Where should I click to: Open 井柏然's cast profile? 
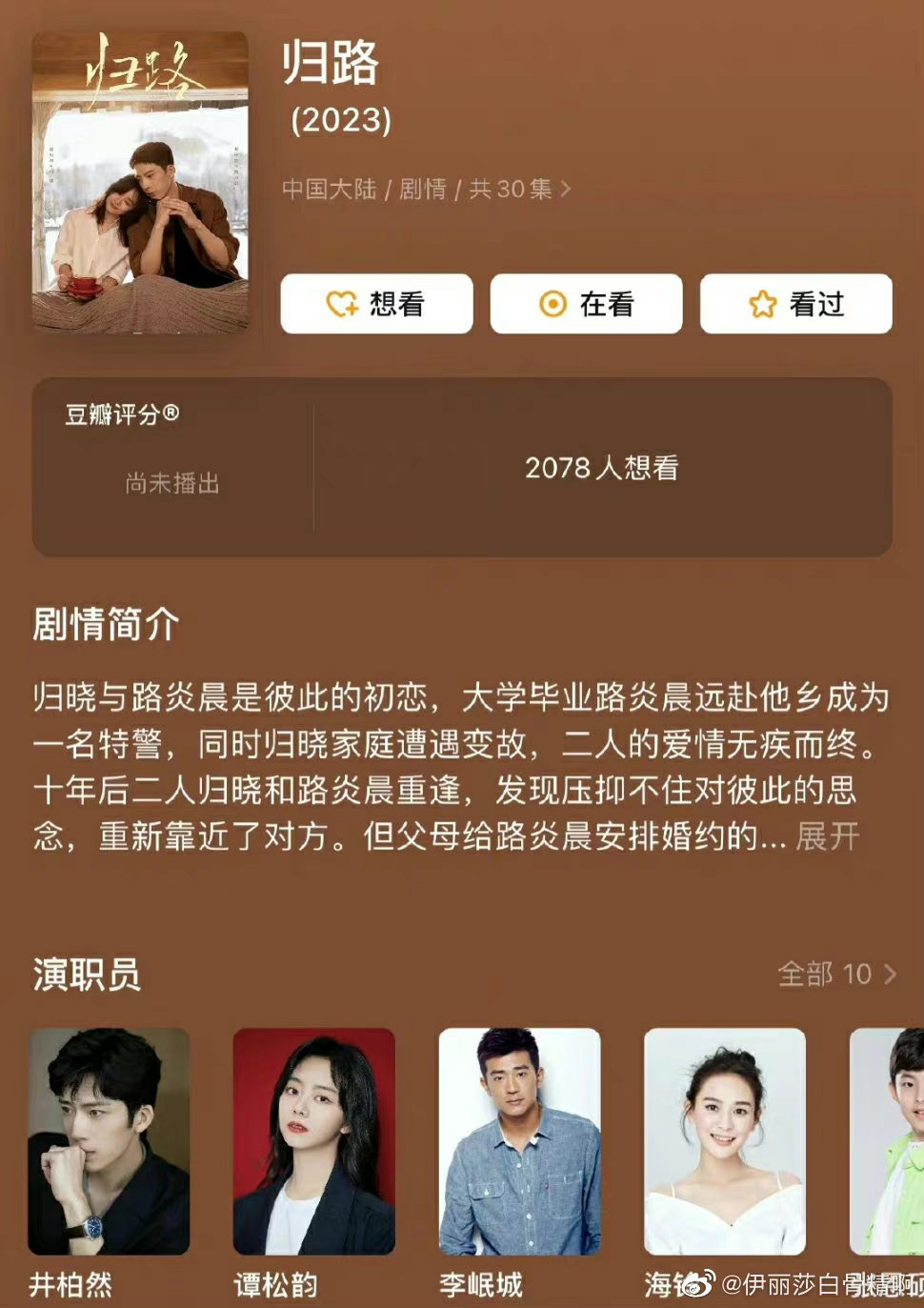(x=109, y=1141)
